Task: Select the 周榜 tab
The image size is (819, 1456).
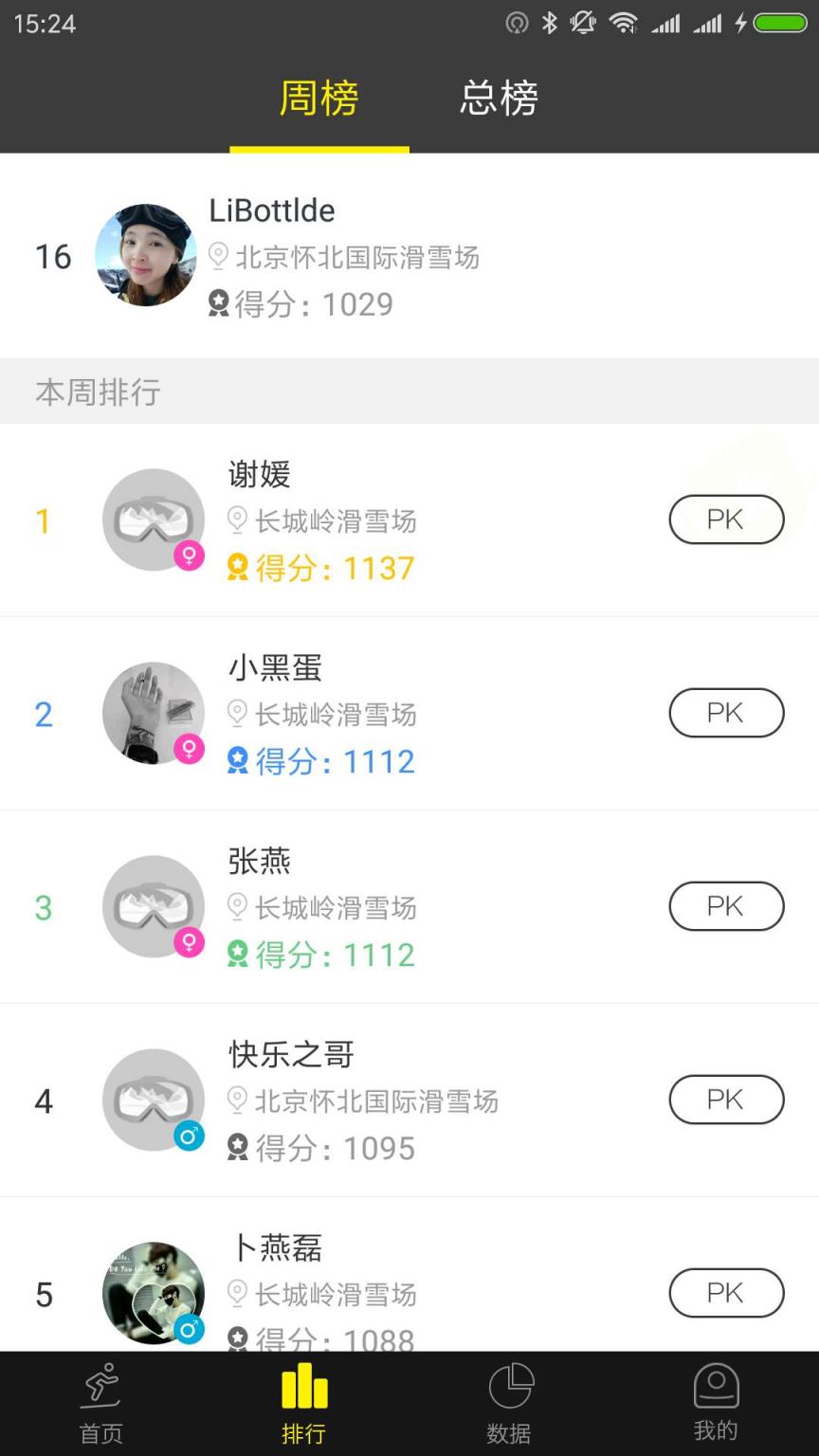Action: click(x=318, y=99)
